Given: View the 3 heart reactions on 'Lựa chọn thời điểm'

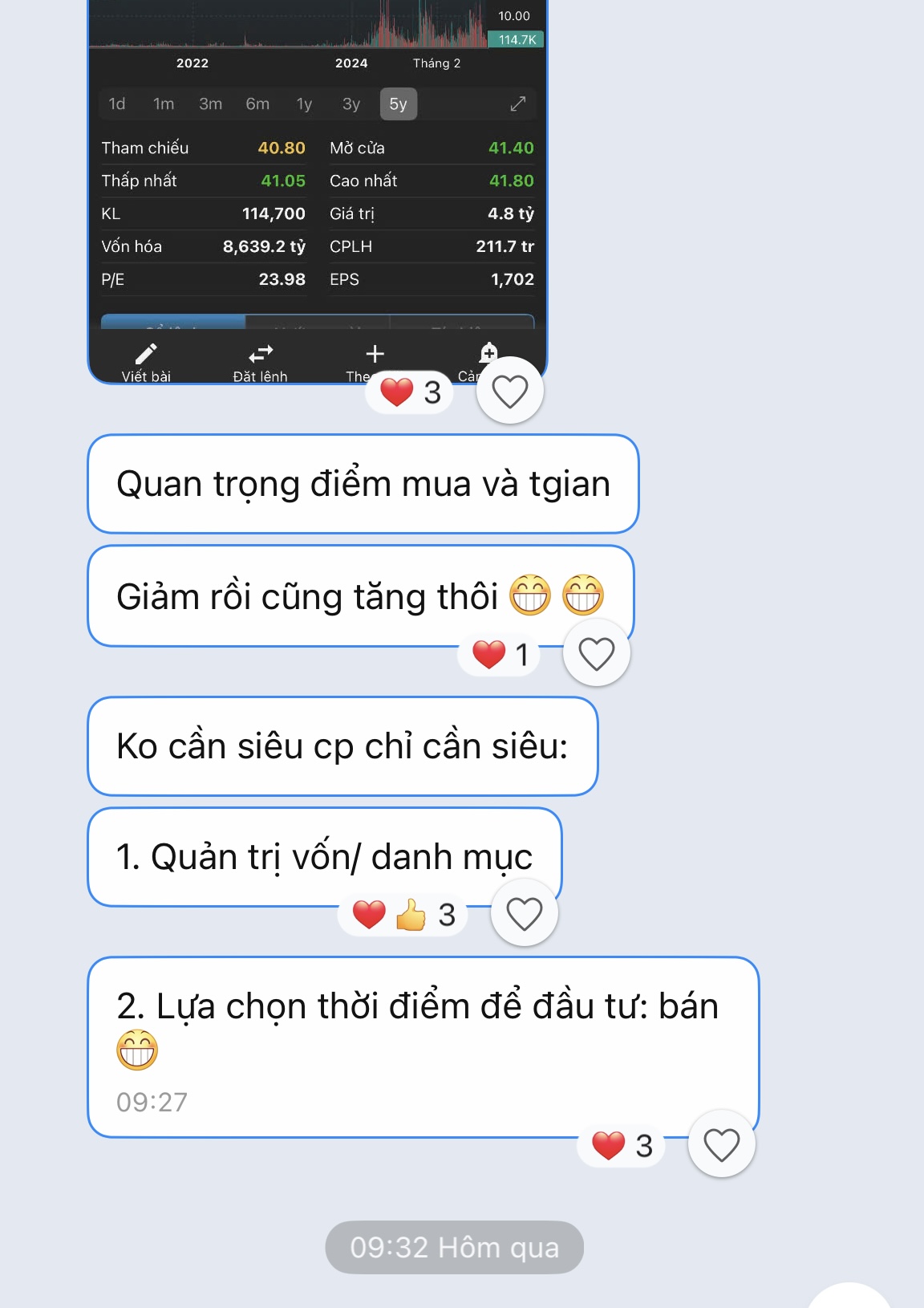Looking at the screenshot, I should coord(622,1146).
